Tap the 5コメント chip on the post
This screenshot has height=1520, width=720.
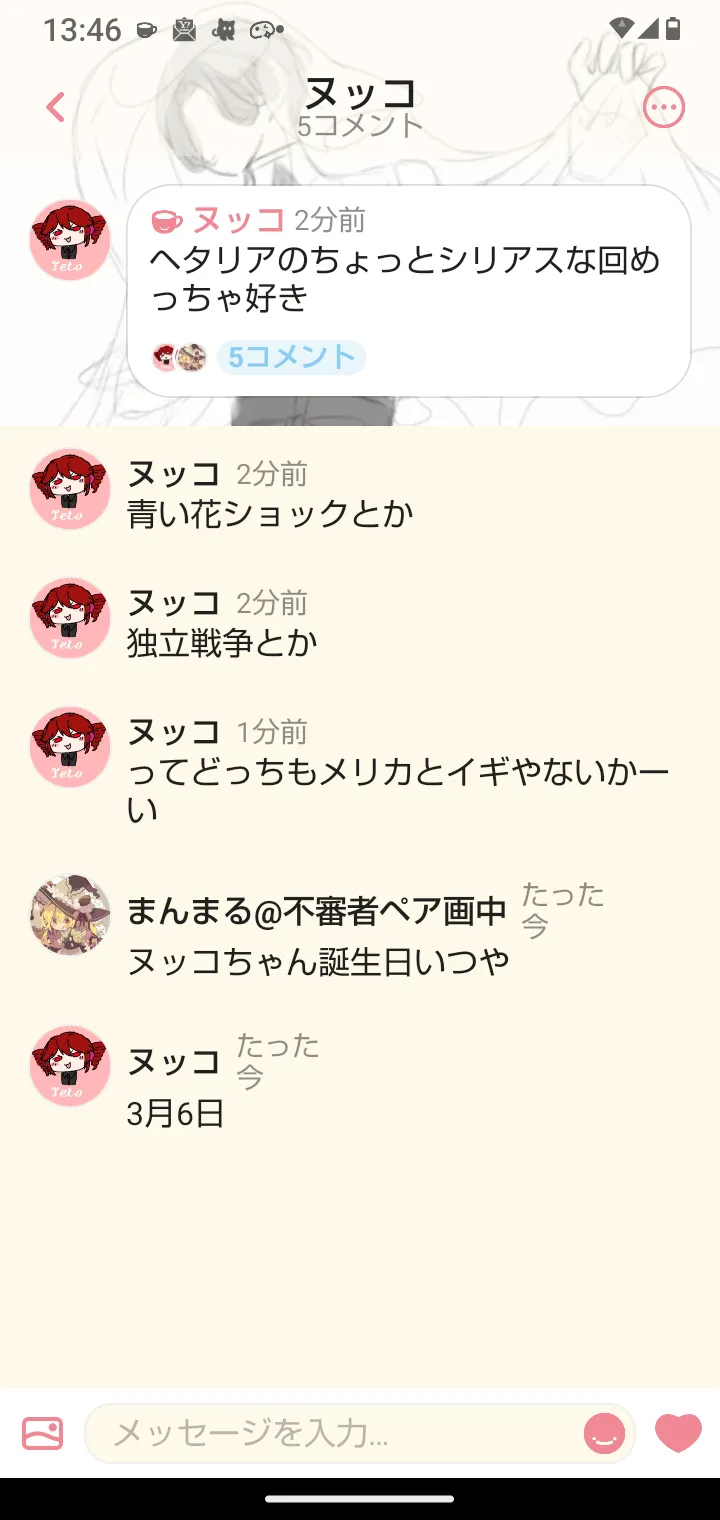point(291,357)
